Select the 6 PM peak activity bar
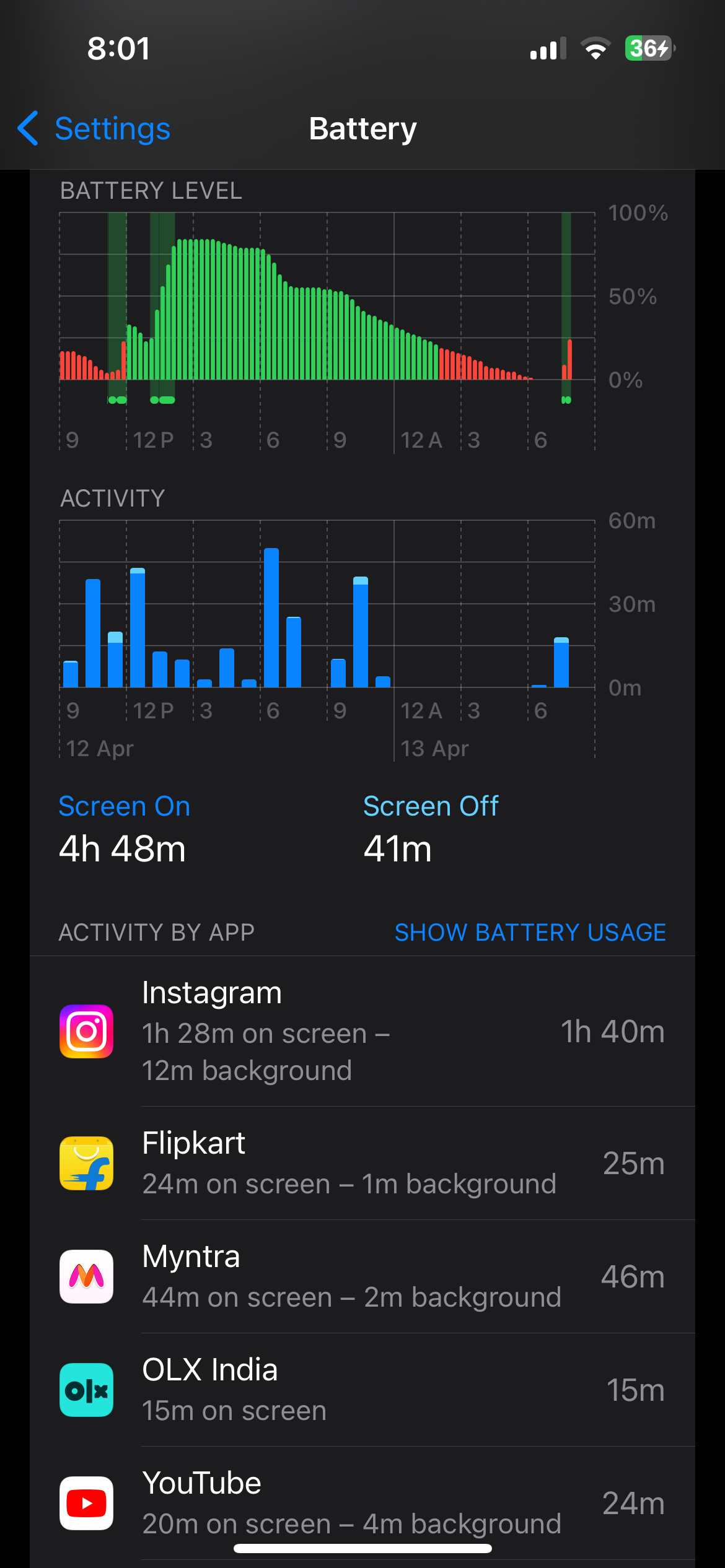725x1568 pixels. point(271,617)
